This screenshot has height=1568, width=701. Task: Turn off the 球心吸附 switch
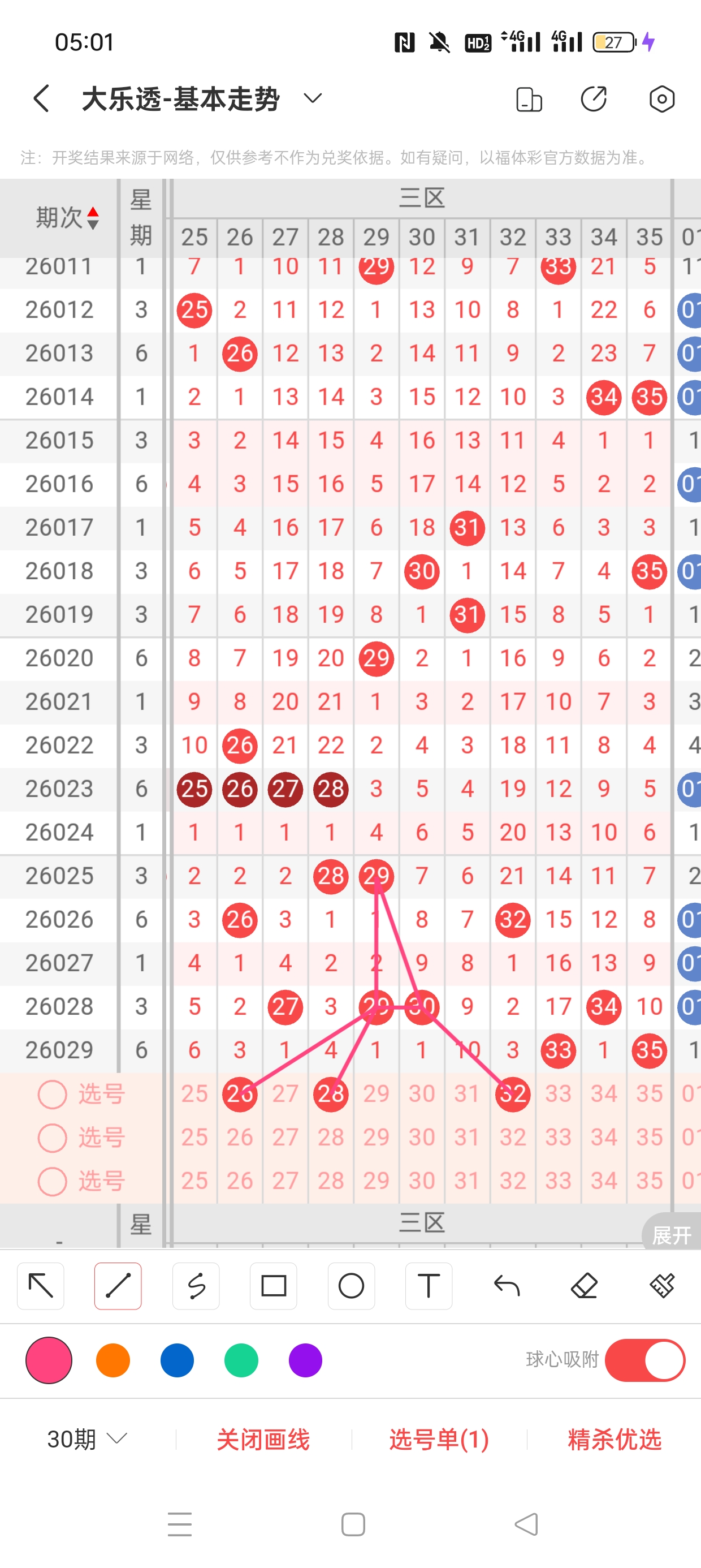pos(644,1360)
